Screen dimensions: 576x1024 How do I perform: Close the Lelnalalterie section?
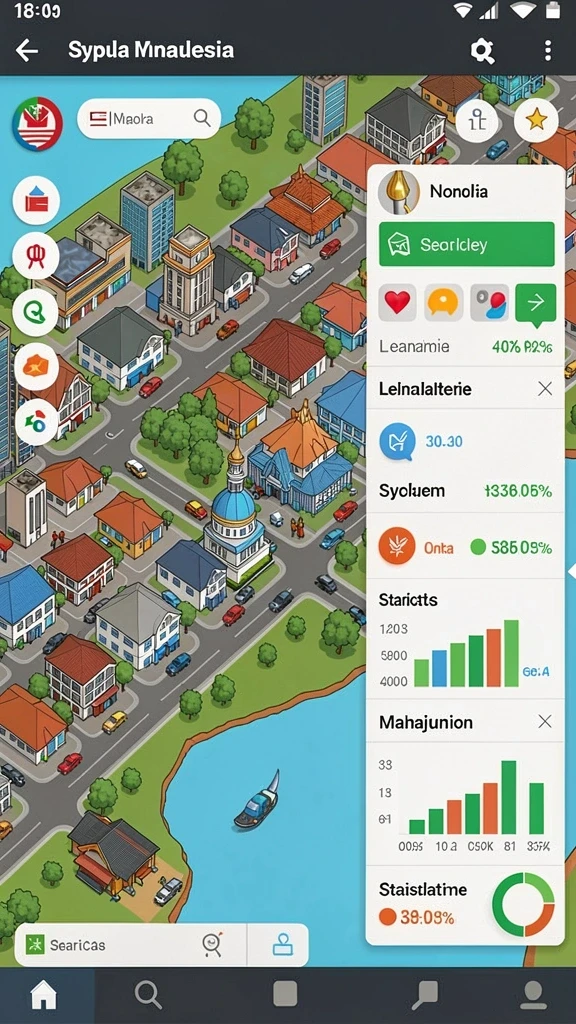coord(545,390)
